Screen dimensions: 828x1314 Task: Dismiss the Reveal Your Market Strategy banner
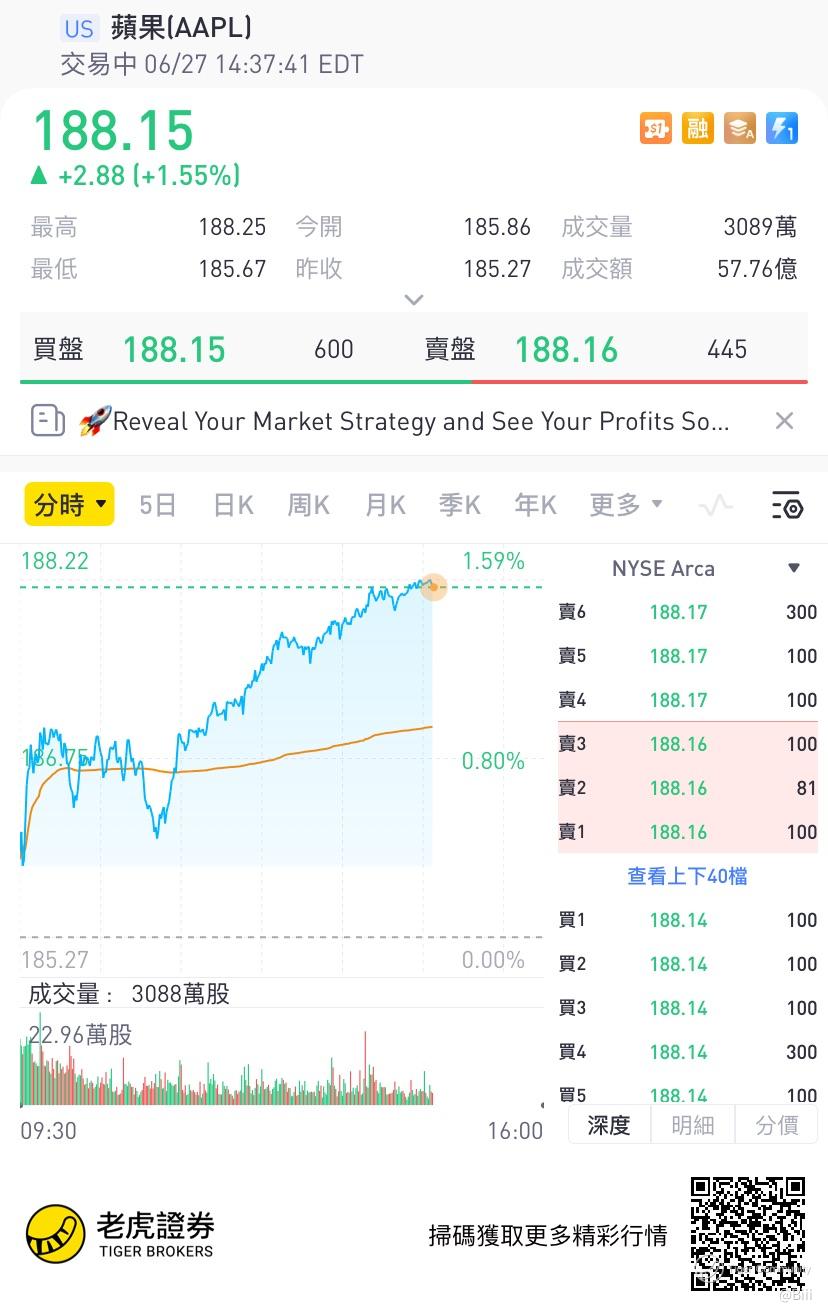pyautogui.click(x=785, y=421)
